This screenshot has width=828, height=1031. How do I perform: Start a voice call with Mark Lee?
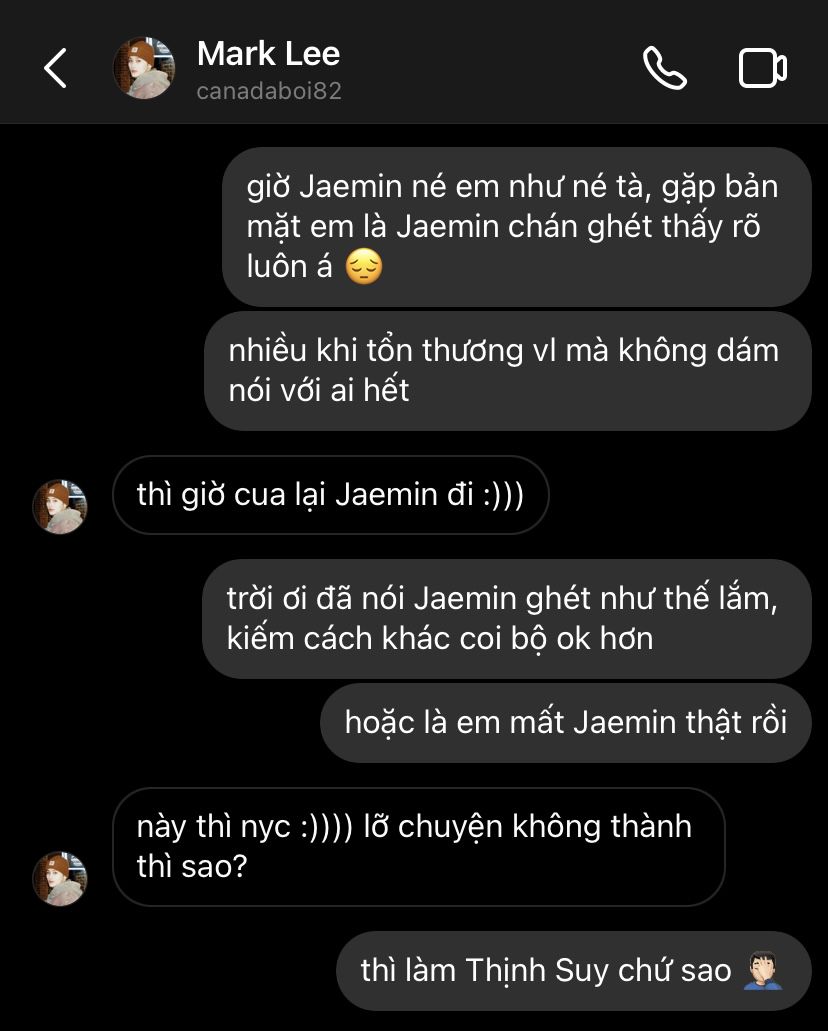click(664, 68)
